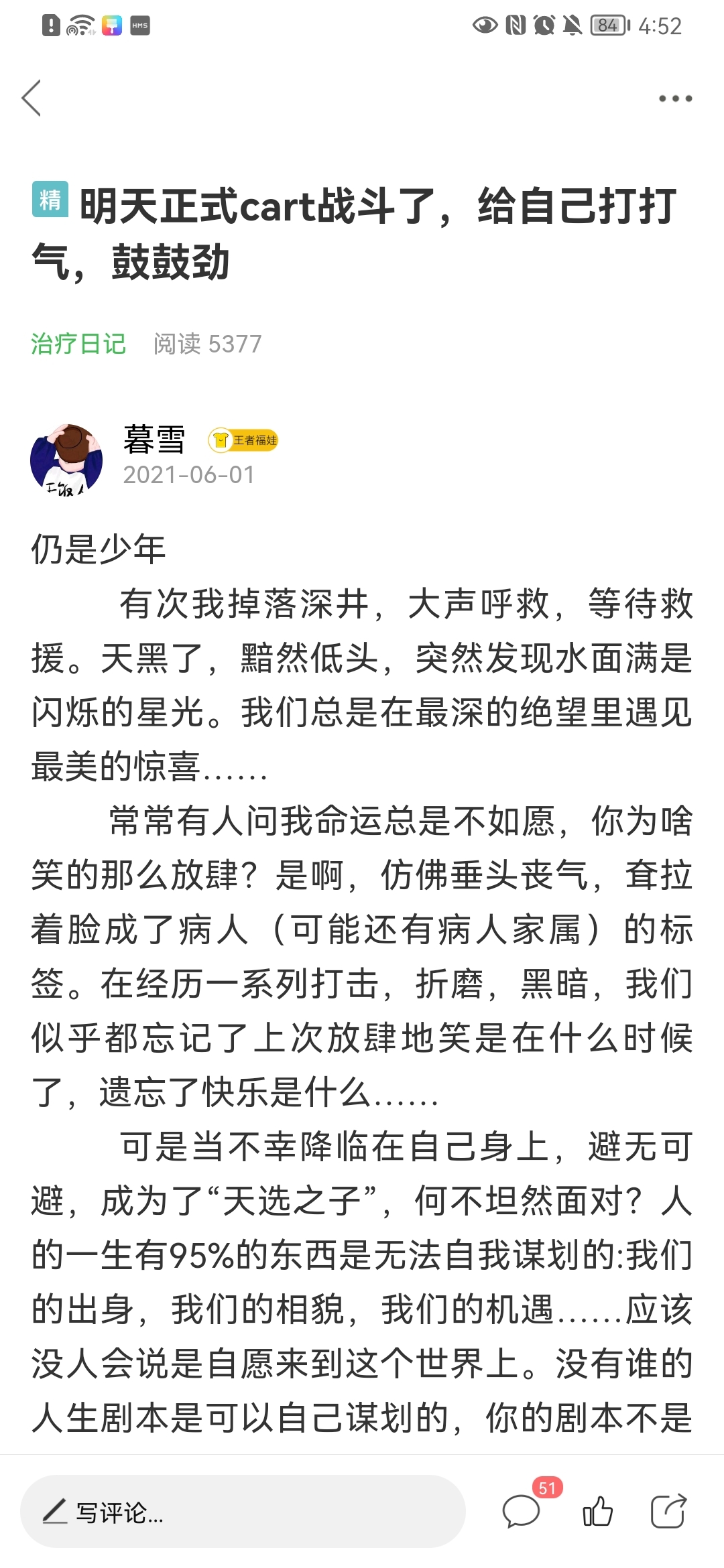Tap the 写评论 comment input field
724x1568 pixels.
pyautogui.click(x=243, y=1512)
